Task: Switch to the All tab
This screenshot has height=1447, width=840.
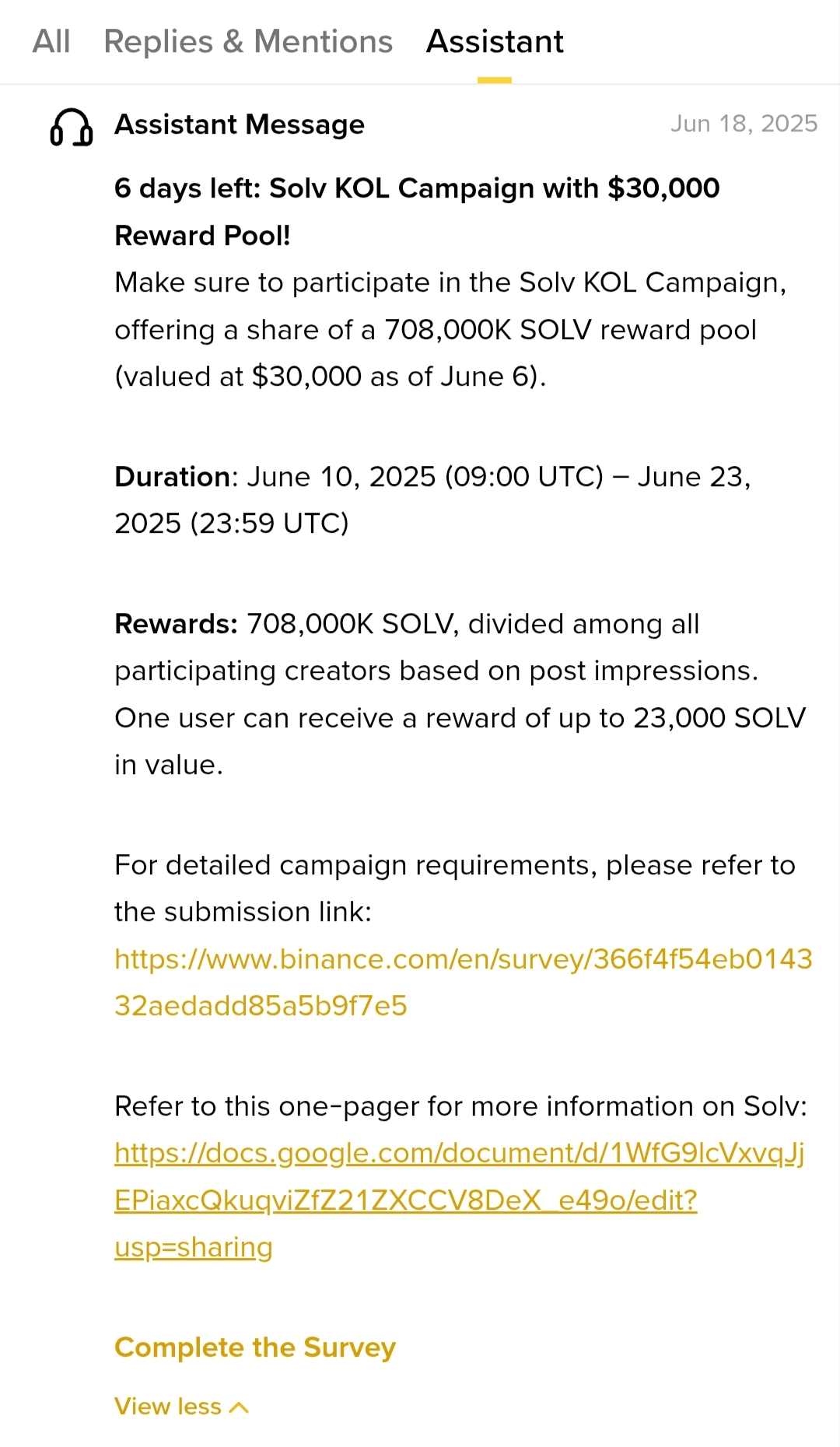Action: pos(51,41)
